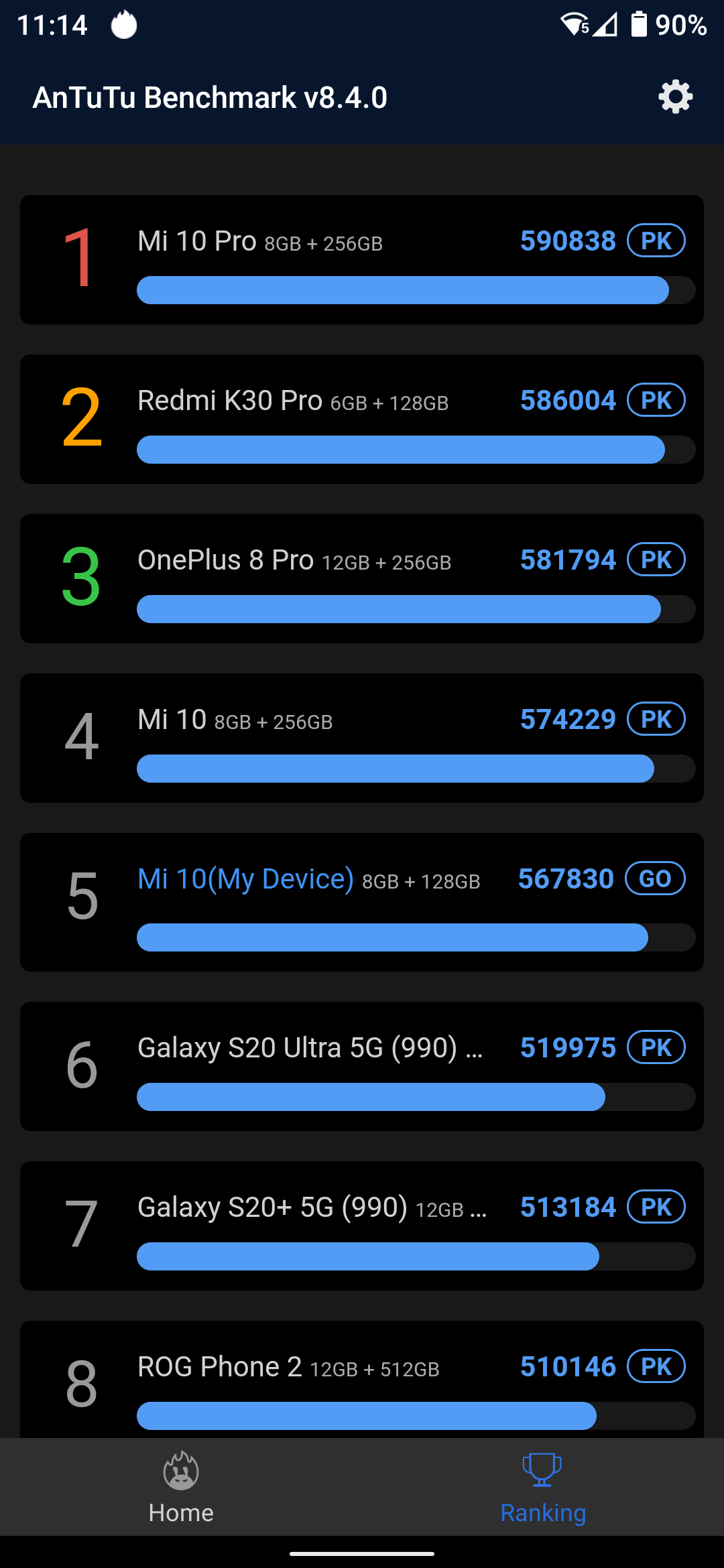This screenshot has height=1568, width=724.
Task: Tap PK beside ROG Phone 2
Action: click(656, 1366)
